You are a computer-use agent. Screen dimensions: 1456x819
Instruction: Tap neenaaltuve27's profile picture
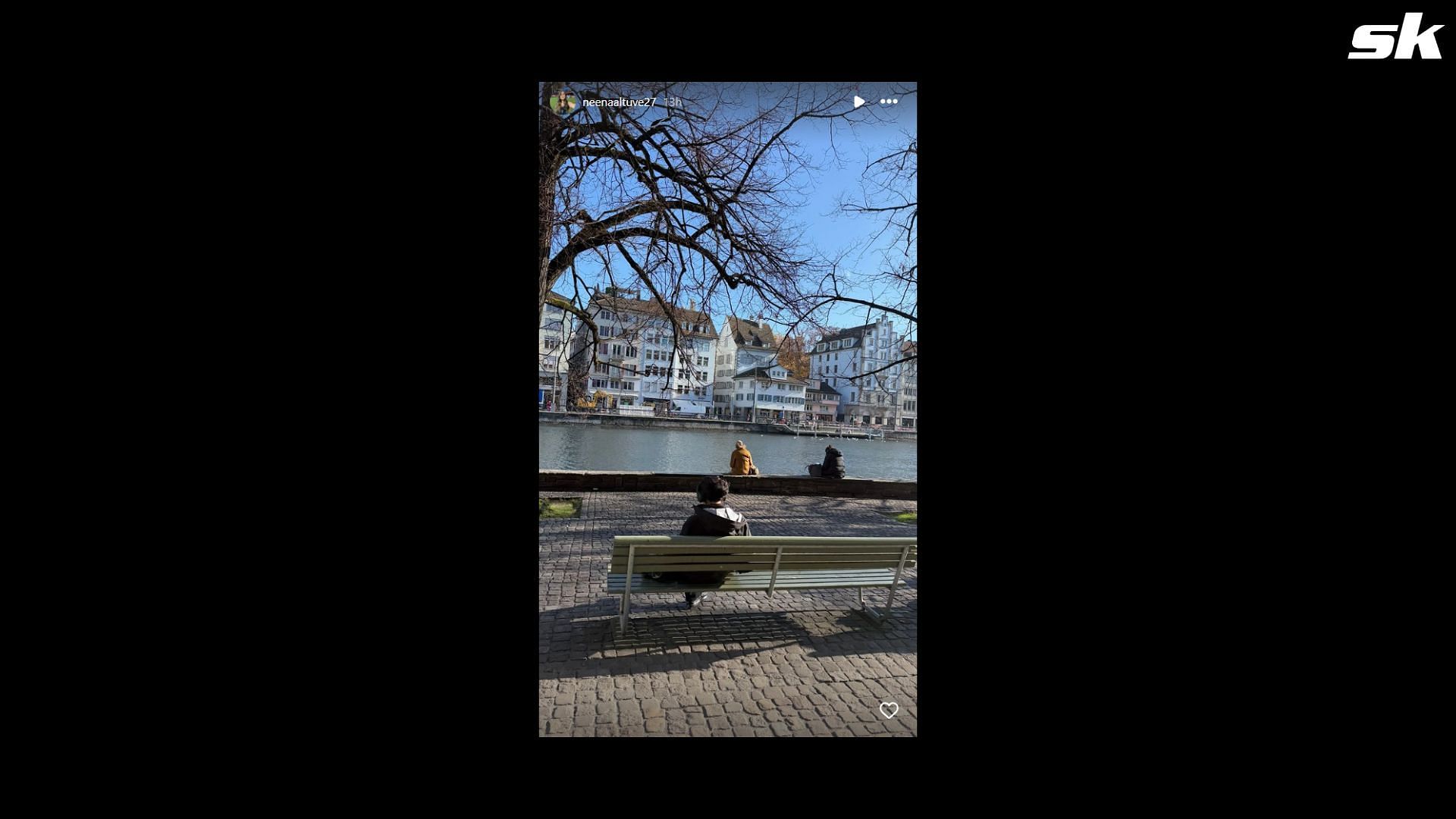pos(562,102)
